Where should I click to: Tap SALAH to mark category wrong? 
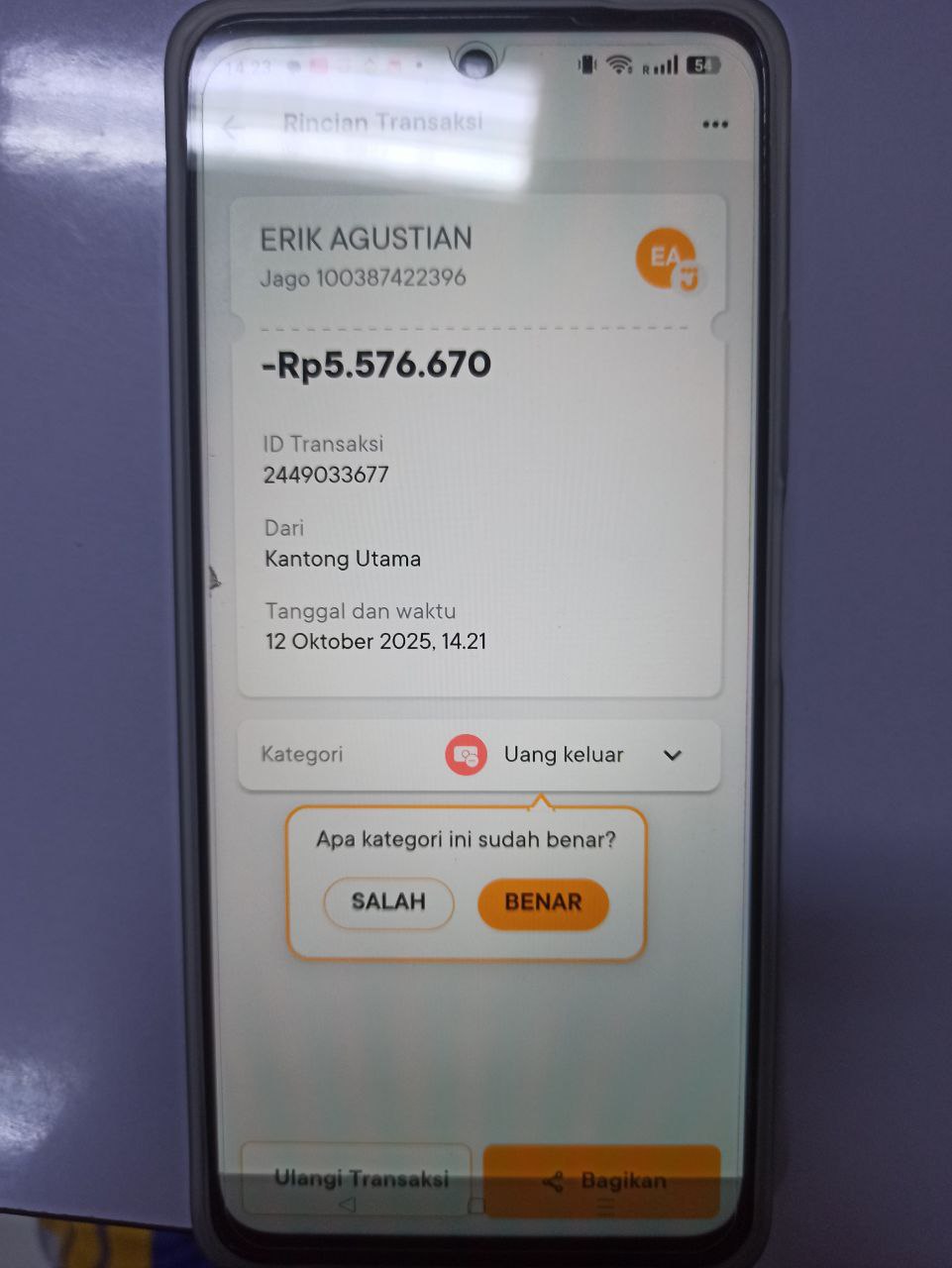point(388,902)
